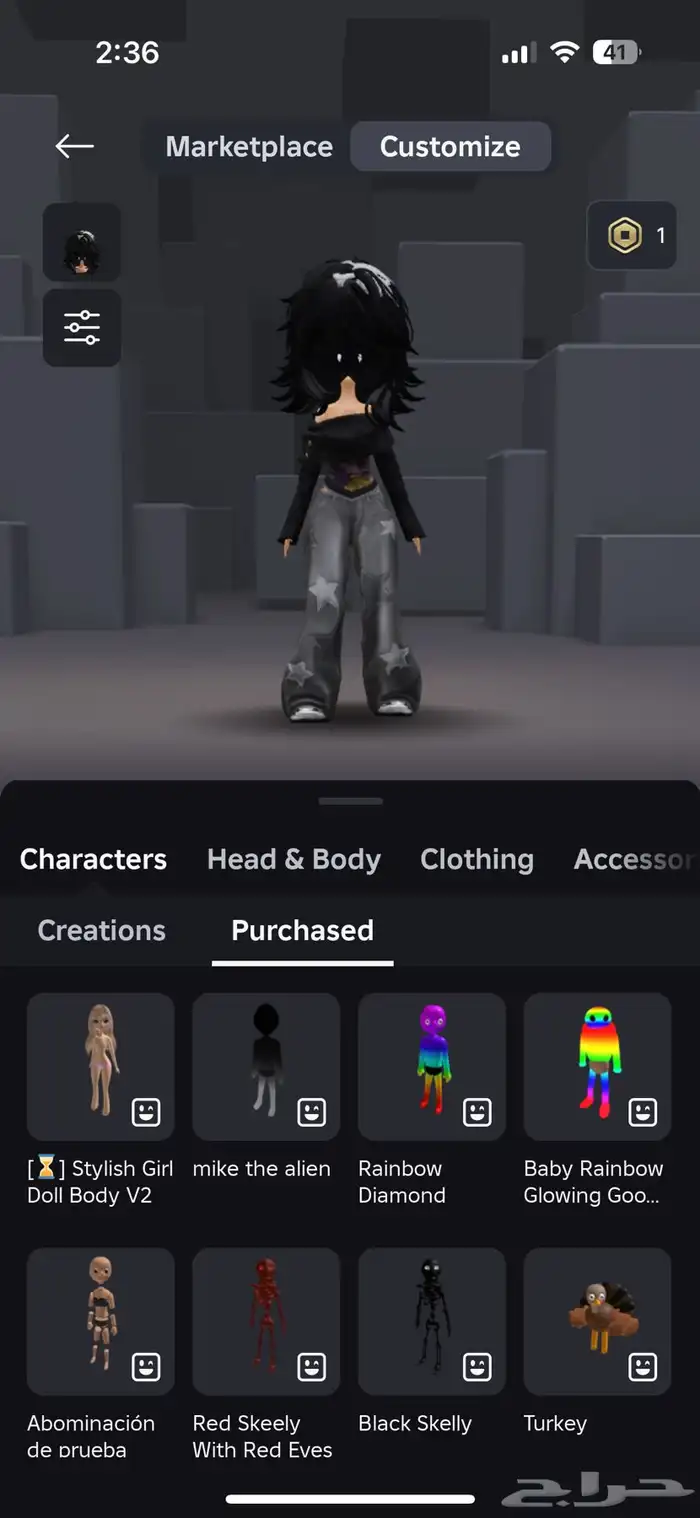
Task: Open the Clothing category
Action: tap(477, 859)
